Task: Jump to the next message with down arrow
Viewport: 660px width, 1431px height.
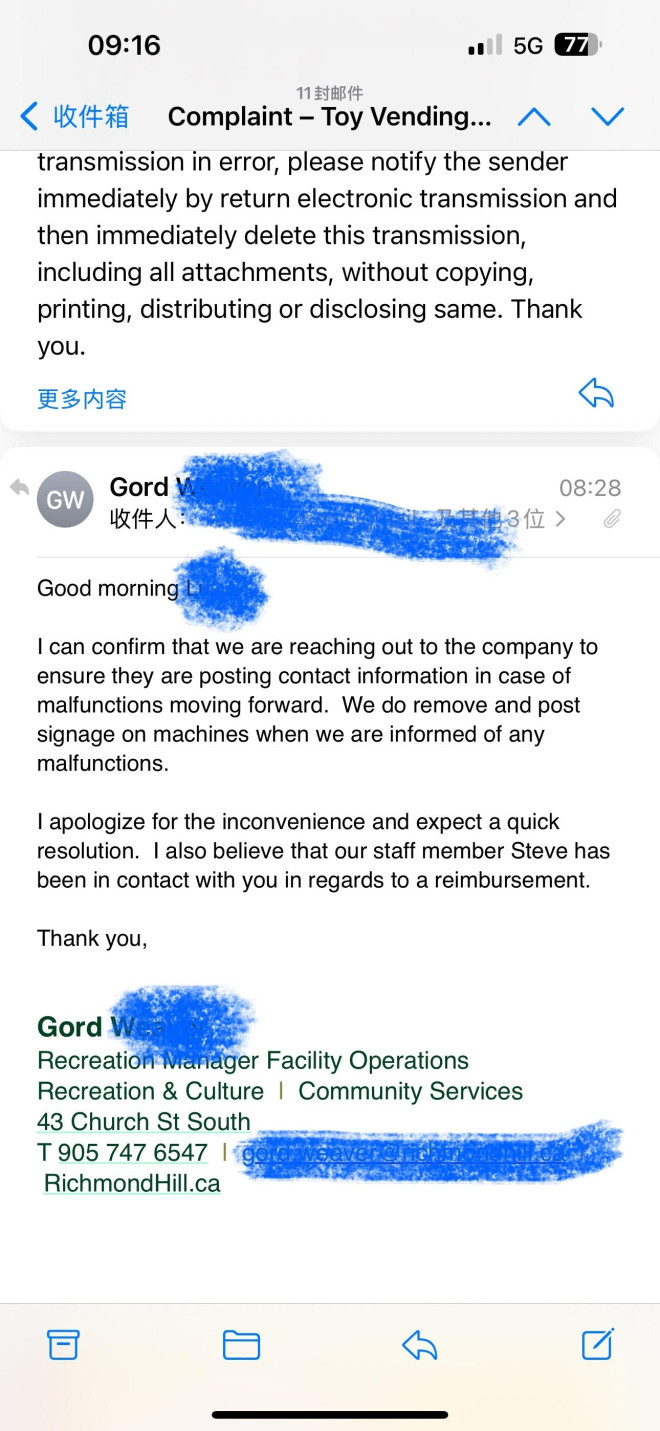Action: (x=607, y=117)
